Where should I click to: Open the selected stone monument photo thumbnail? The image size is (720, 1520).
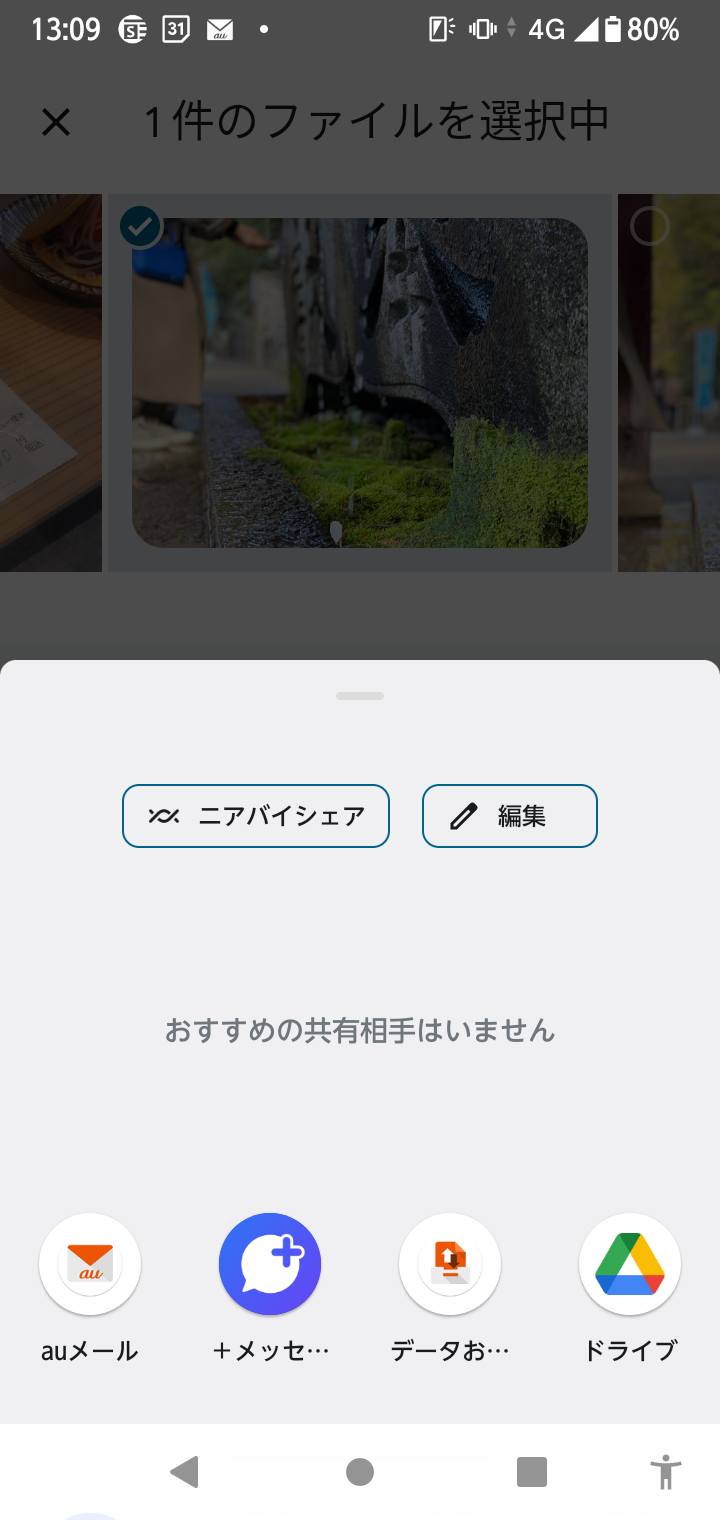pos(359,380)
